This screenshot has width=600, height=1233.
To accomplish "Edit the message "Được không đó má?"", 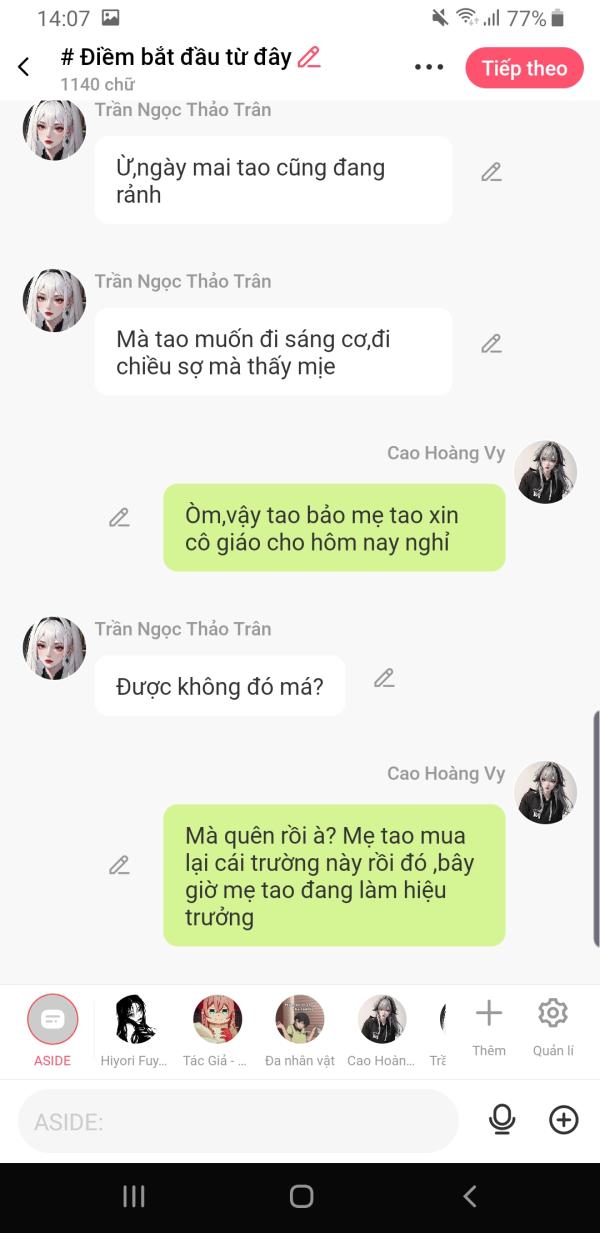I will point(384,678).
